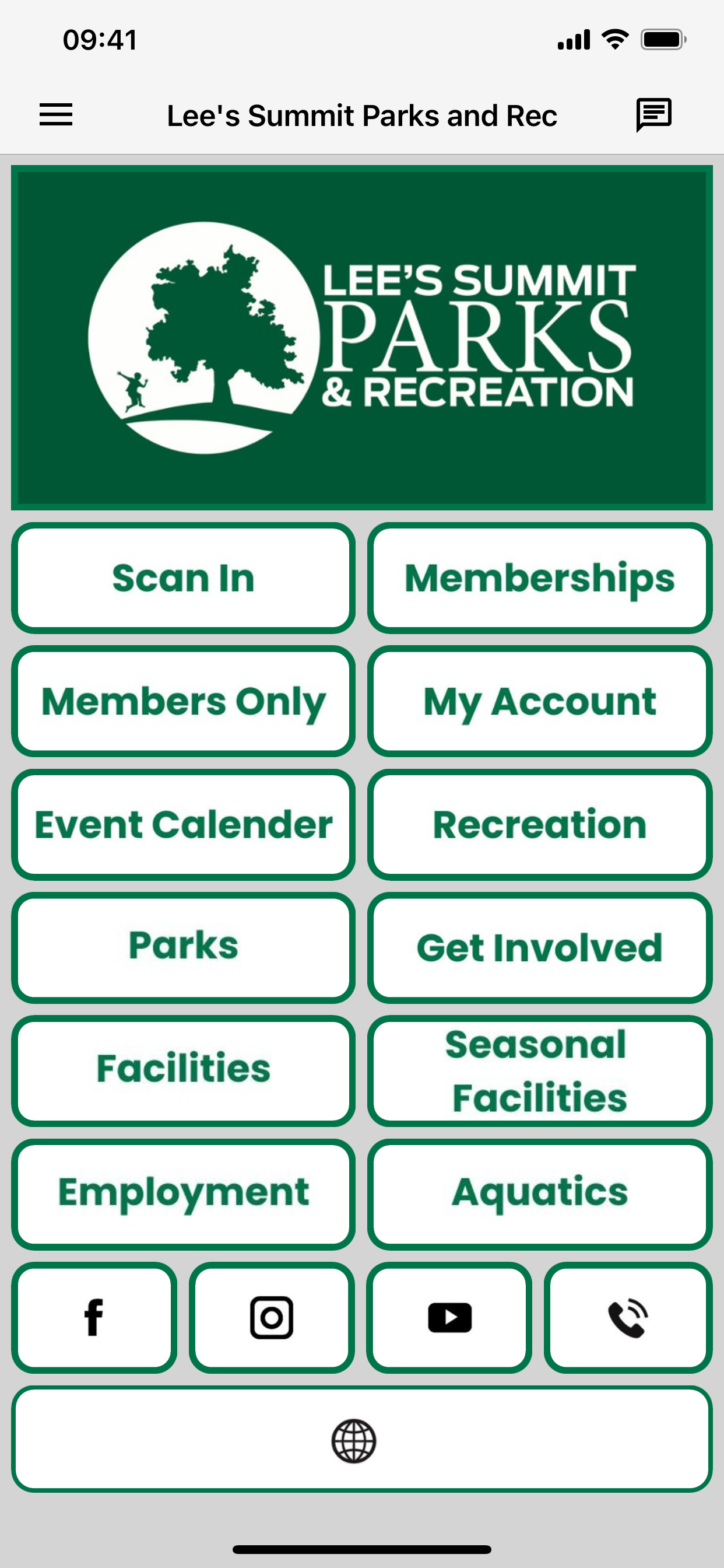This screenshot has height=1568, width=724.
Task: Open the Recreation section
Action: (x=540, y=824)
